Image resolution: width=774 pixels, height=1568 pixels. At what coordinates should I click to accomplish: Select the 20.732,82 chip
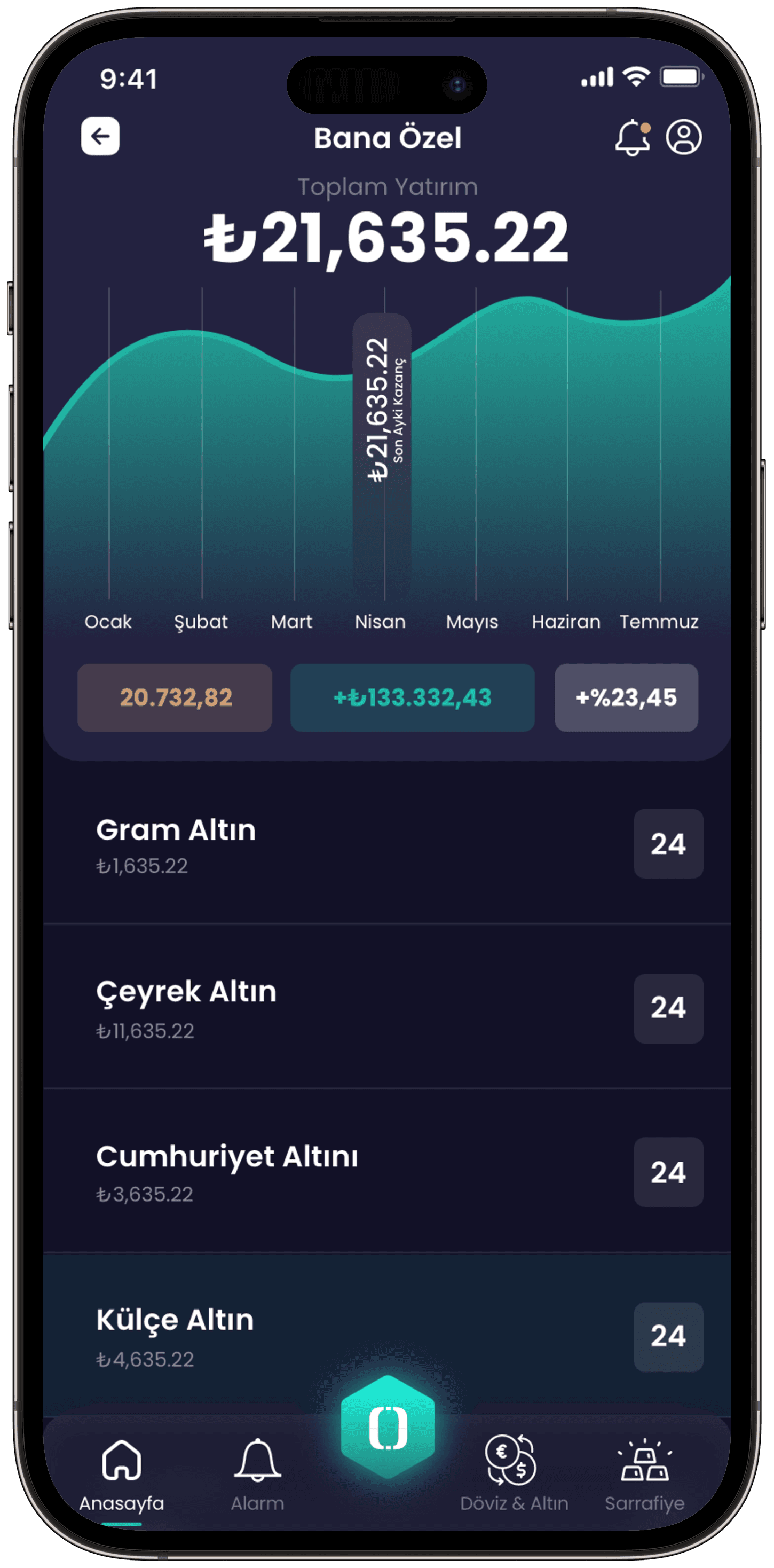tap(175, 697)
